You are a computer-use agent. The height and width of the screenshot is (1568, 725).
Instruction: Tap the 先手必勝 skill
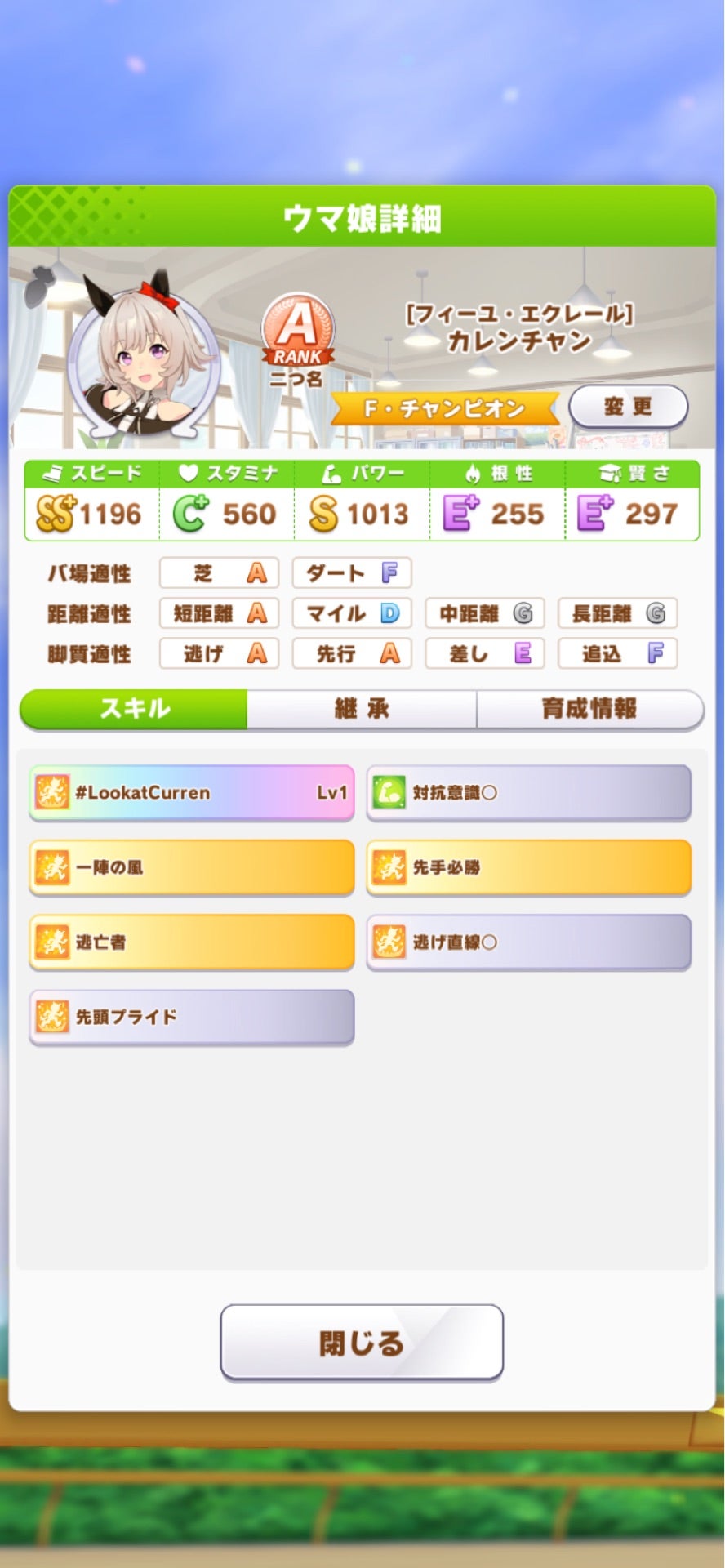tap(529, 867)
